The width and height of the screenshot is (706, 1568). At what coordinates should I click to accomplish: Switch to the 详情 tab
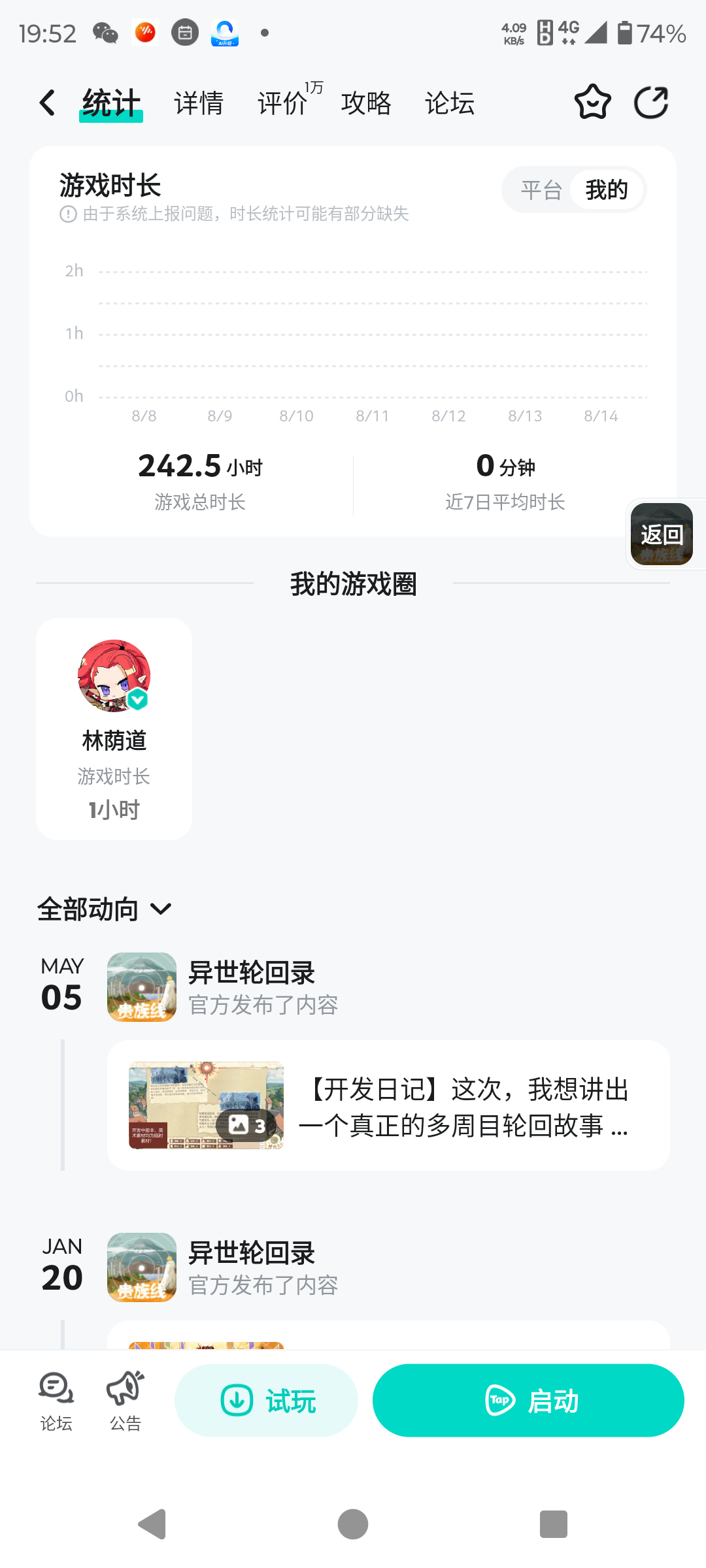[x=198, y=103]
